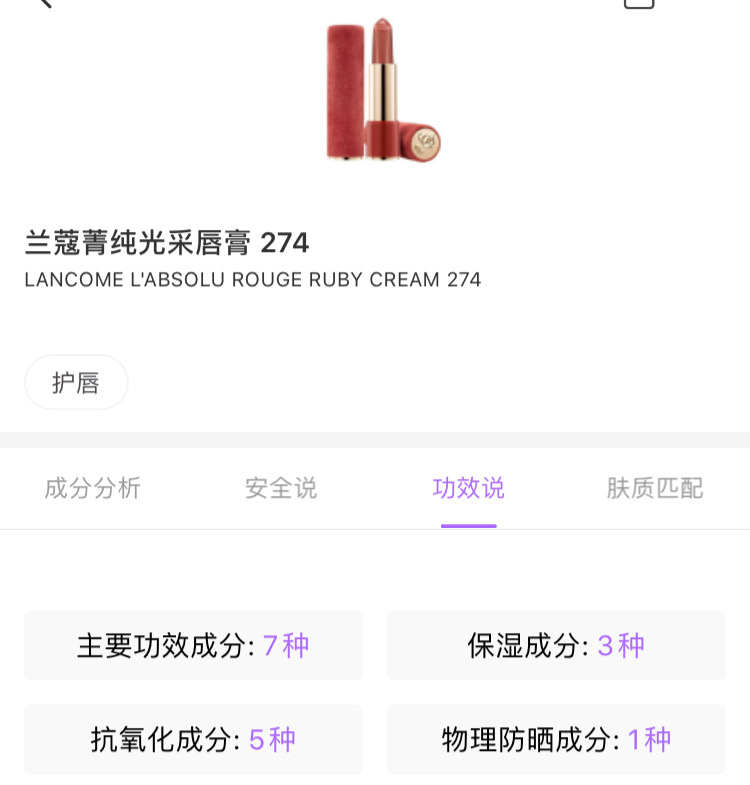
Task: Tap the gray divider bar below the tags
Action: pos(375,438)
